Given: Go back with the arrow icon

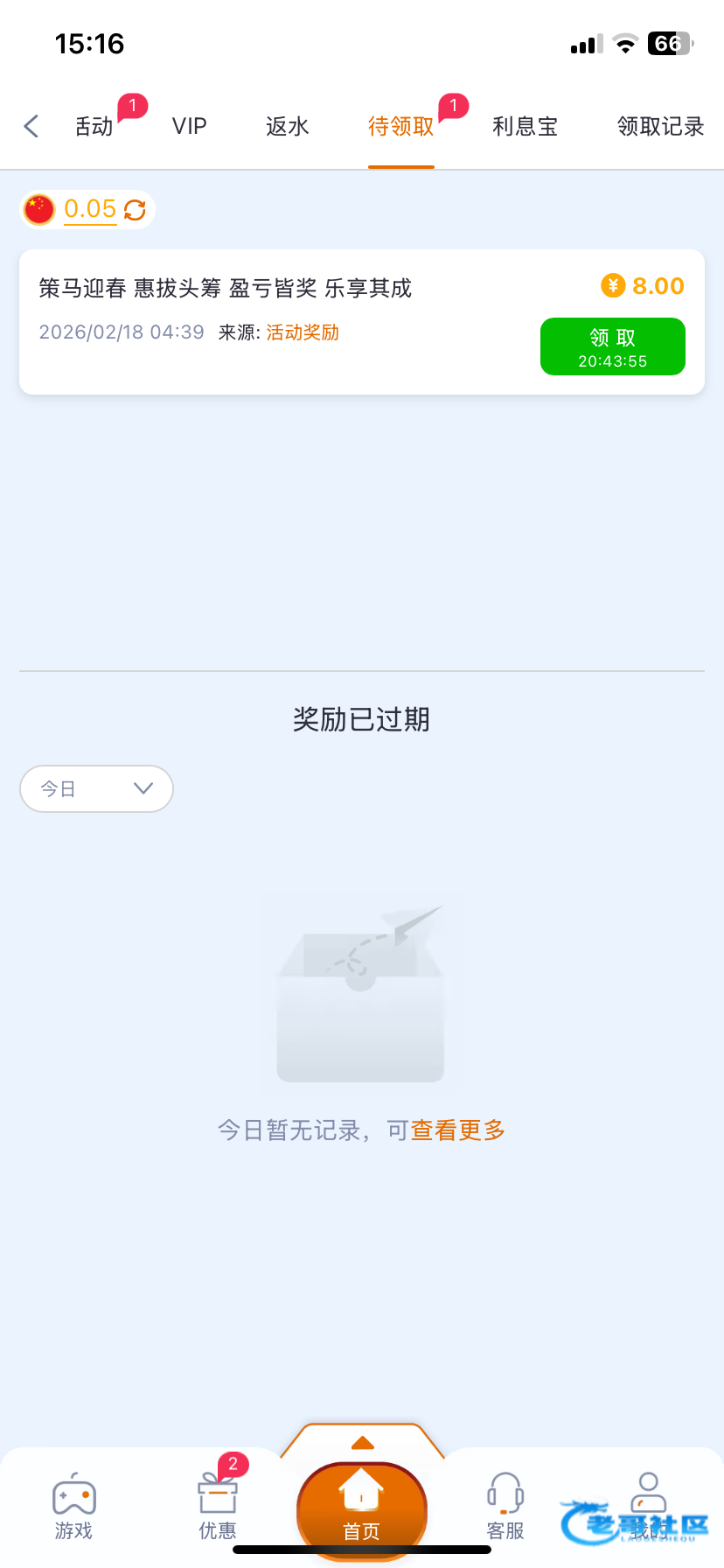Looking at the screenshot, I should [31, 126].
